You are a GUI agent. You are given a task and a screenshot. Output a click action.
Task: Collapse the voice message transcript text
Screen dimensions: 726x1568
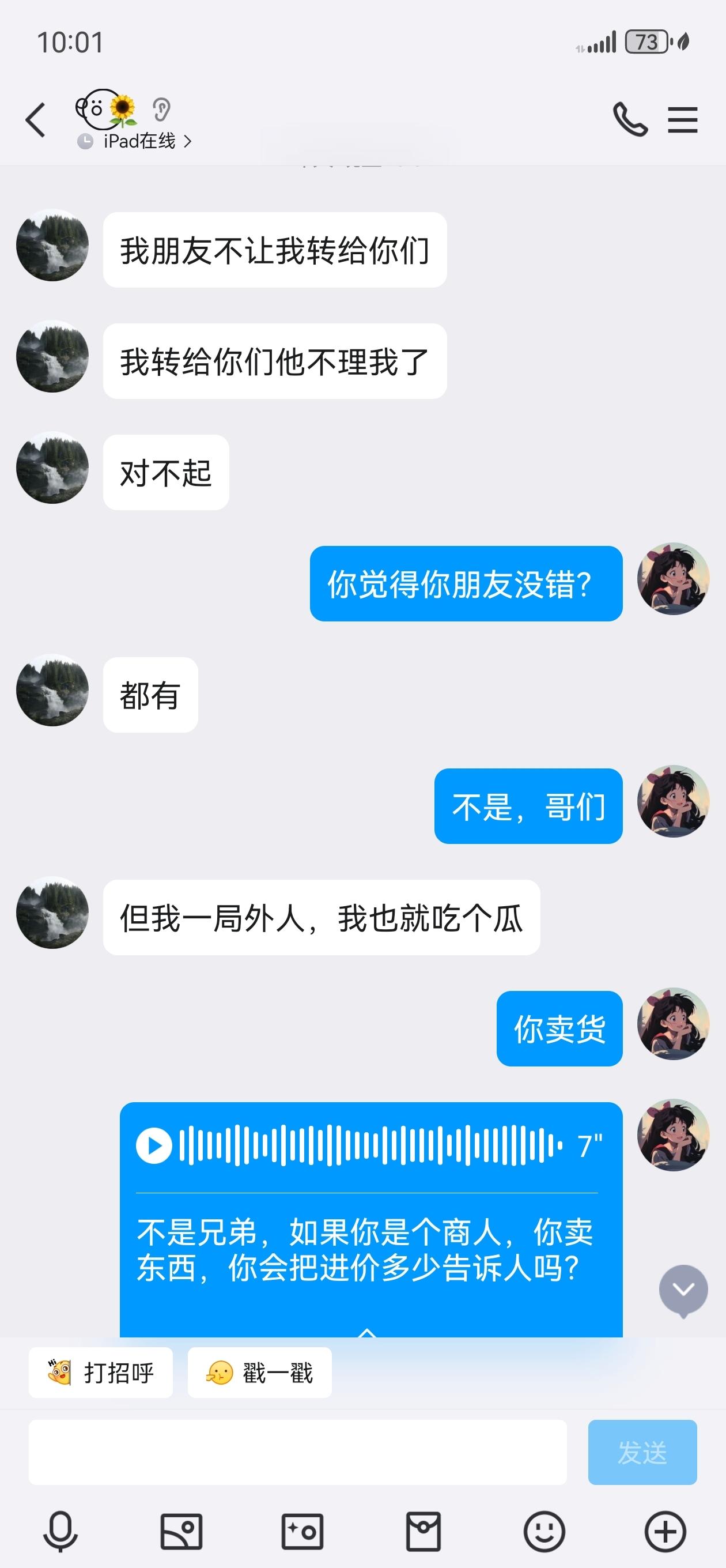pos(367,1332)
